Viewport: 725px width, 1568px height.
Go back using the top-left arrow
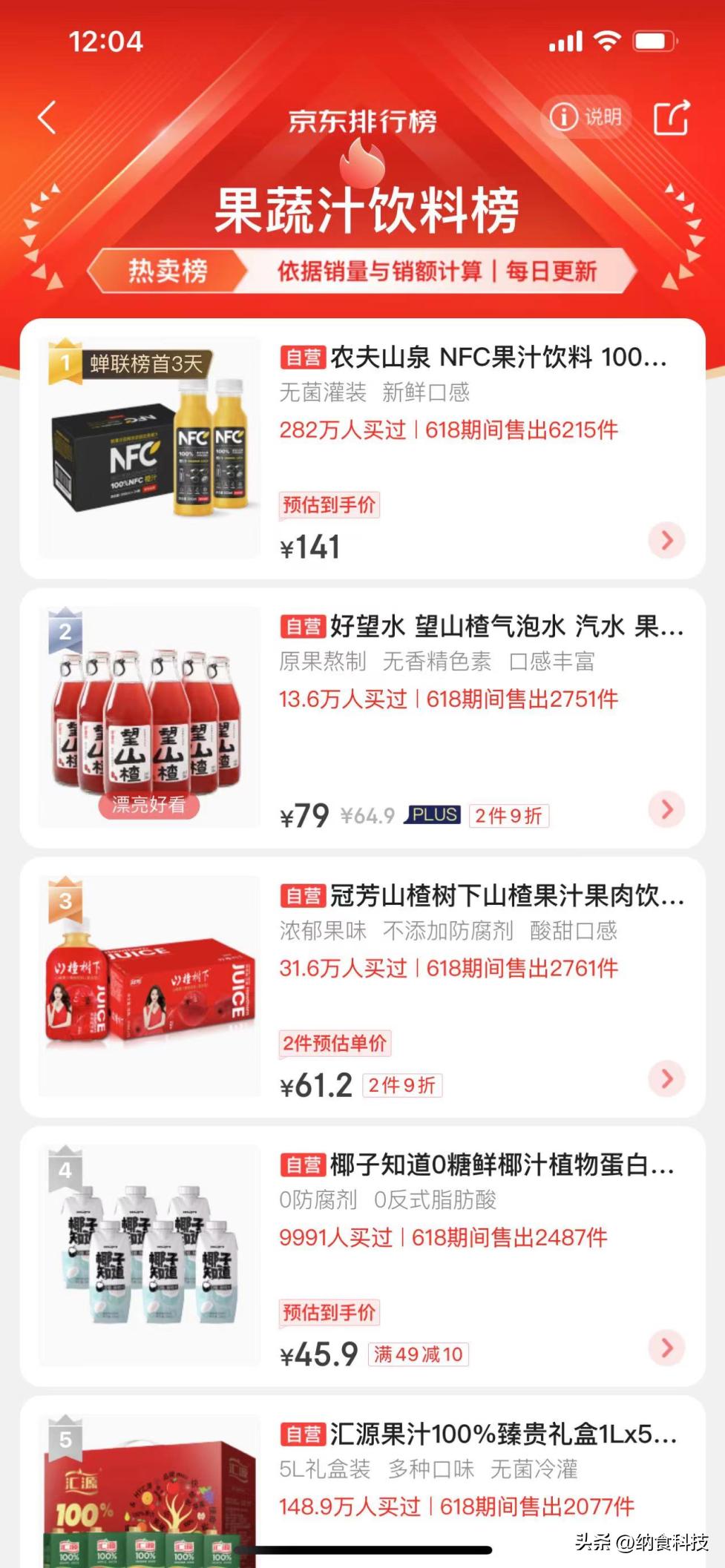47,117
